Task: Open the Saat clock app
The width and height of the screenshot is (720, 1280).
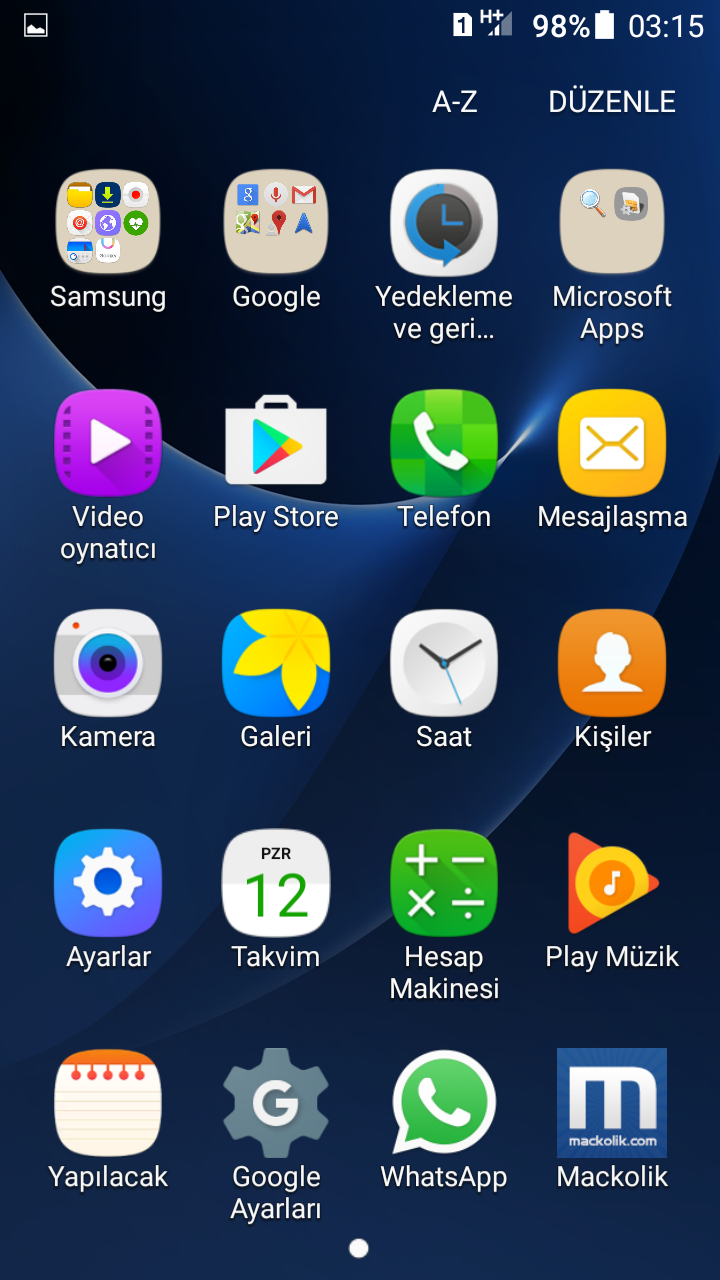Action: [444, 662]
